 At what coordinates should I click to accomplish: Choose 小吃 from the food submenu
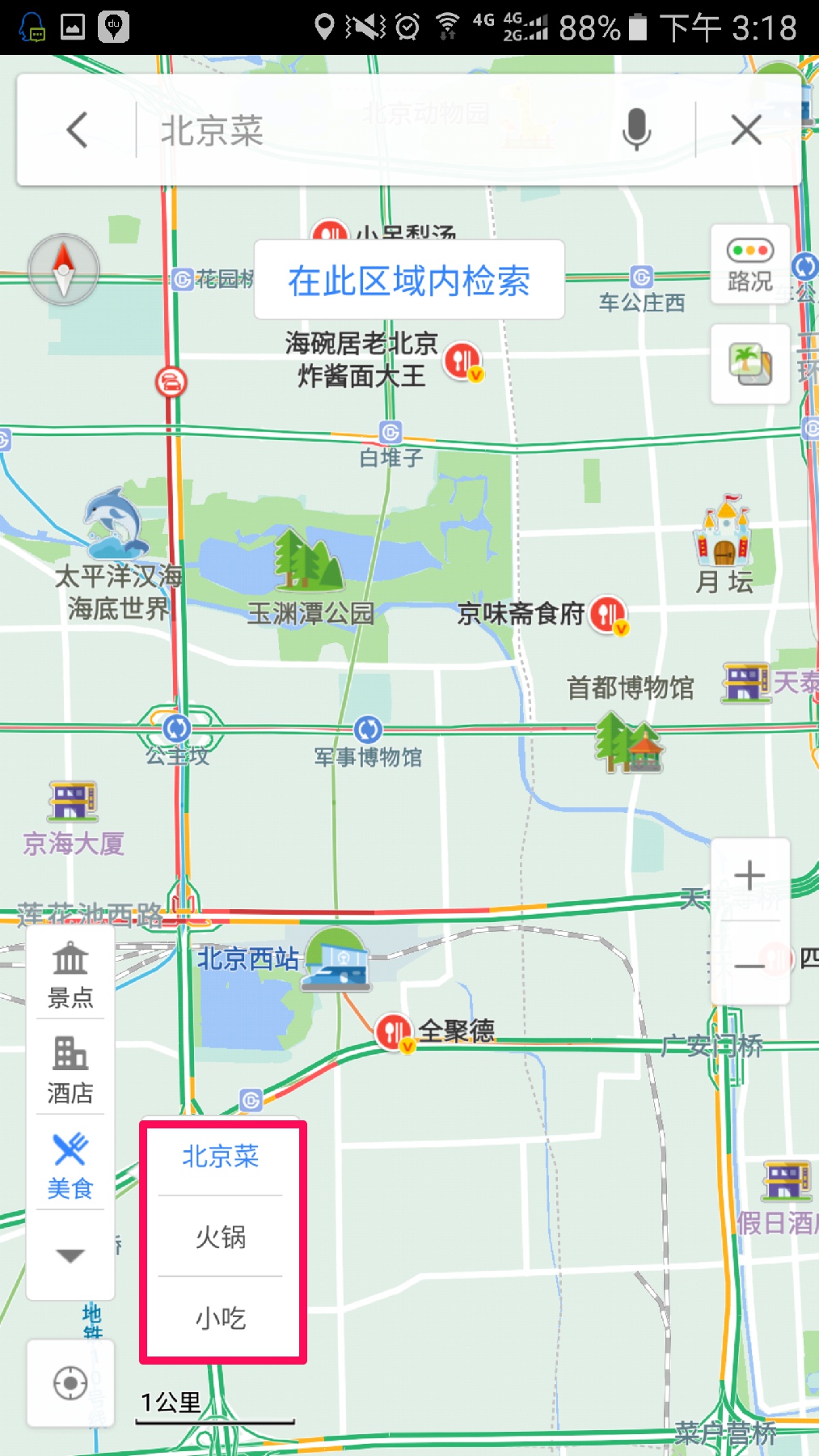(220, 1318)
